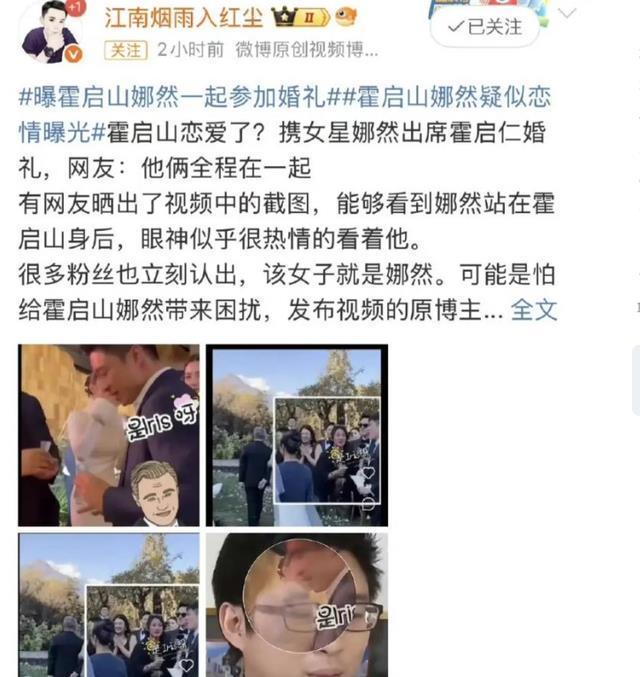Open the photo with the cartoon man sticker
Screen dimensions: 640x677
[109, 435]
